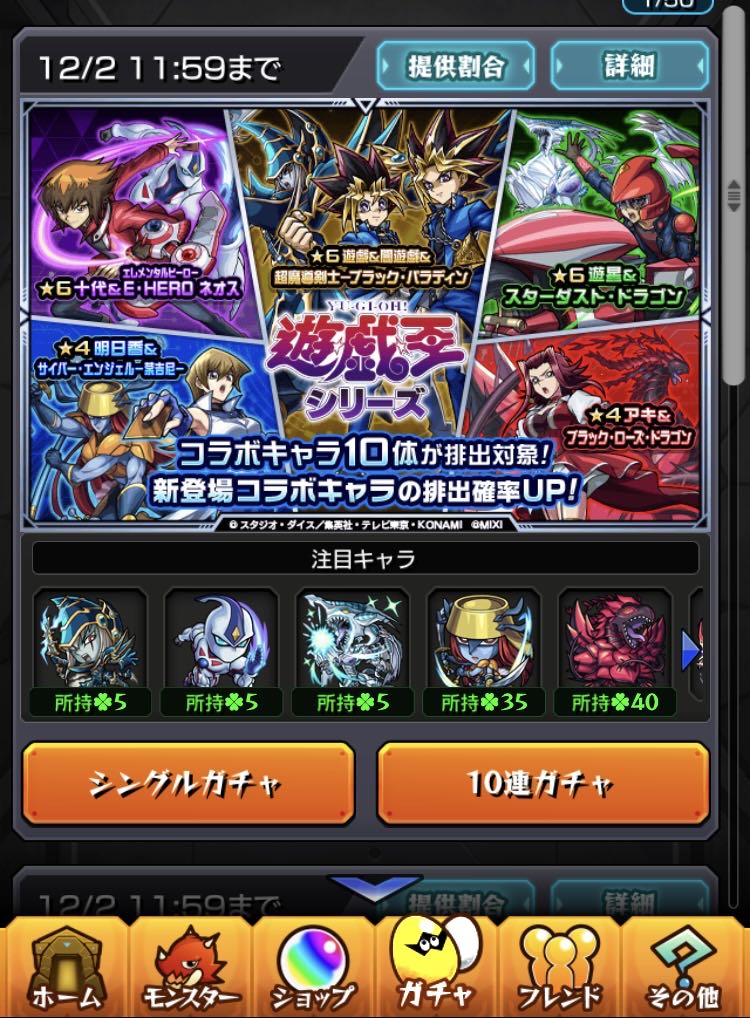The height and width of the screenshot is (1018, 750).
Task: View the Black Rose Dragon featured character
Action: (x=615, y=641)
